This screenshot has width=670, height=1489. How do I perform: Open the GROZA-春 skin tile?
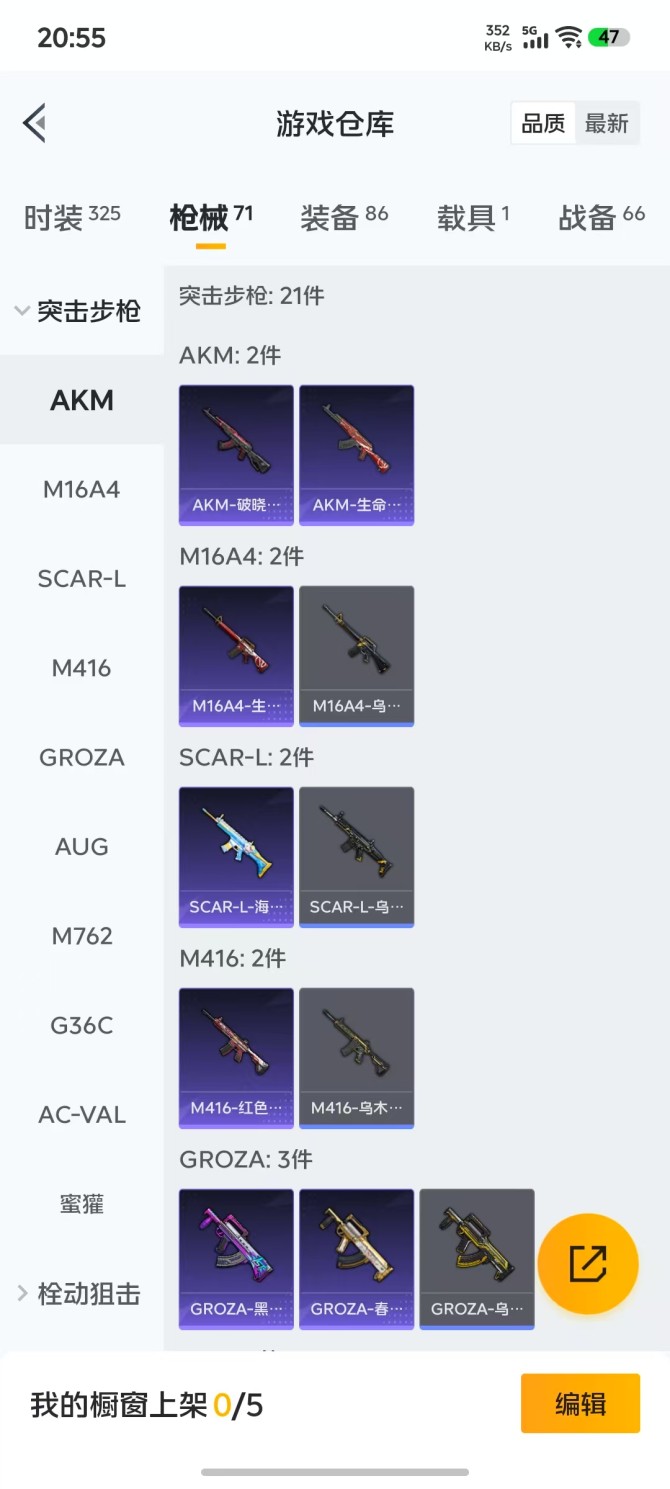356,1259
